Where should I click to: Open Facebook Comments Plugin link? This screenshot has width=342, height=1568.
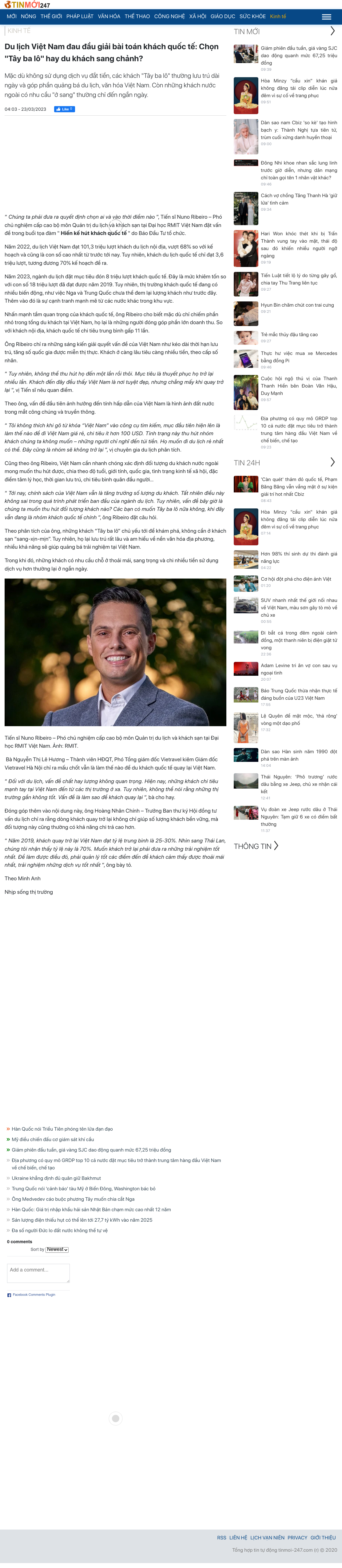34,1295
